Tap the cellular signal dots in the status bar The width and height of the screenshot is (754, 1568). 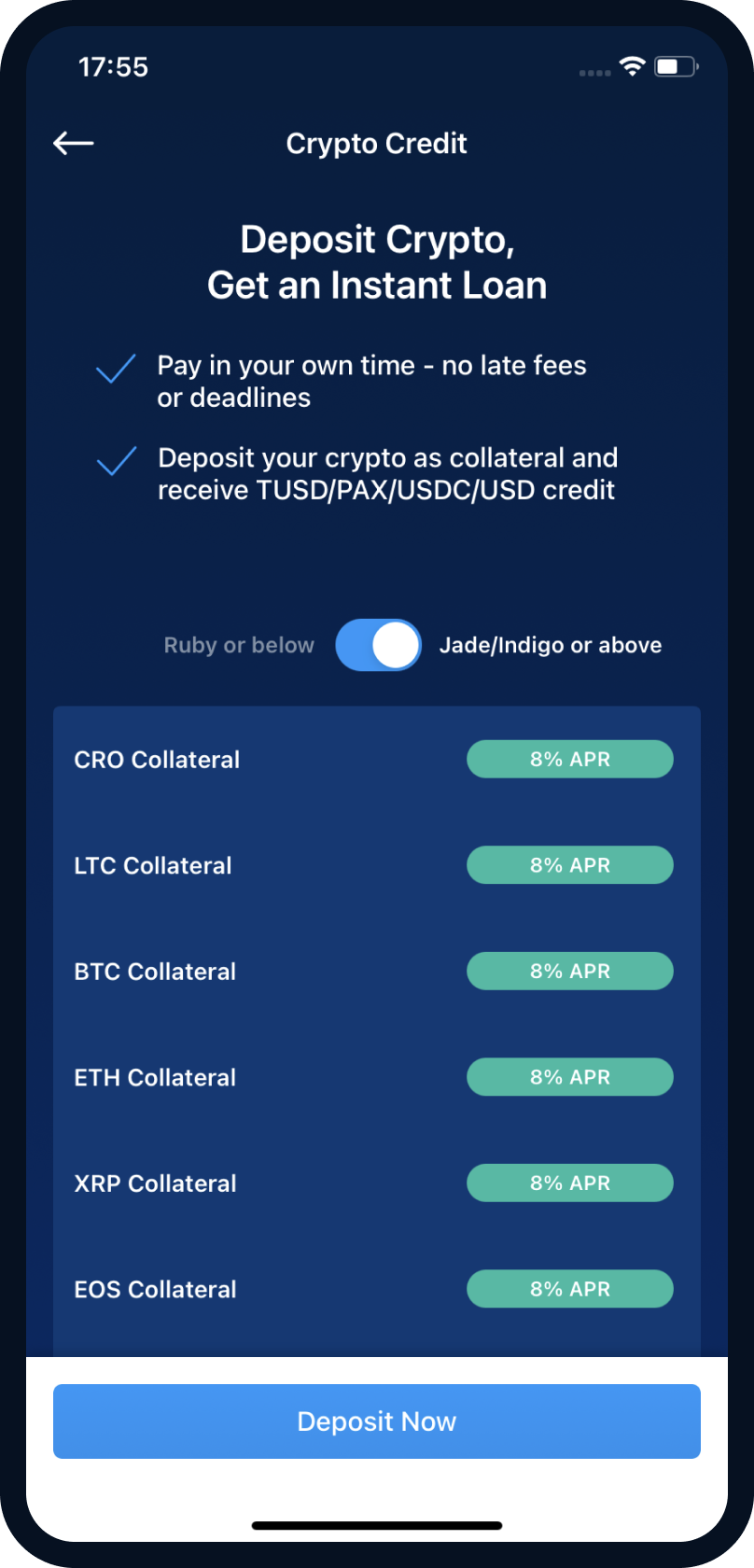(593, 72)
